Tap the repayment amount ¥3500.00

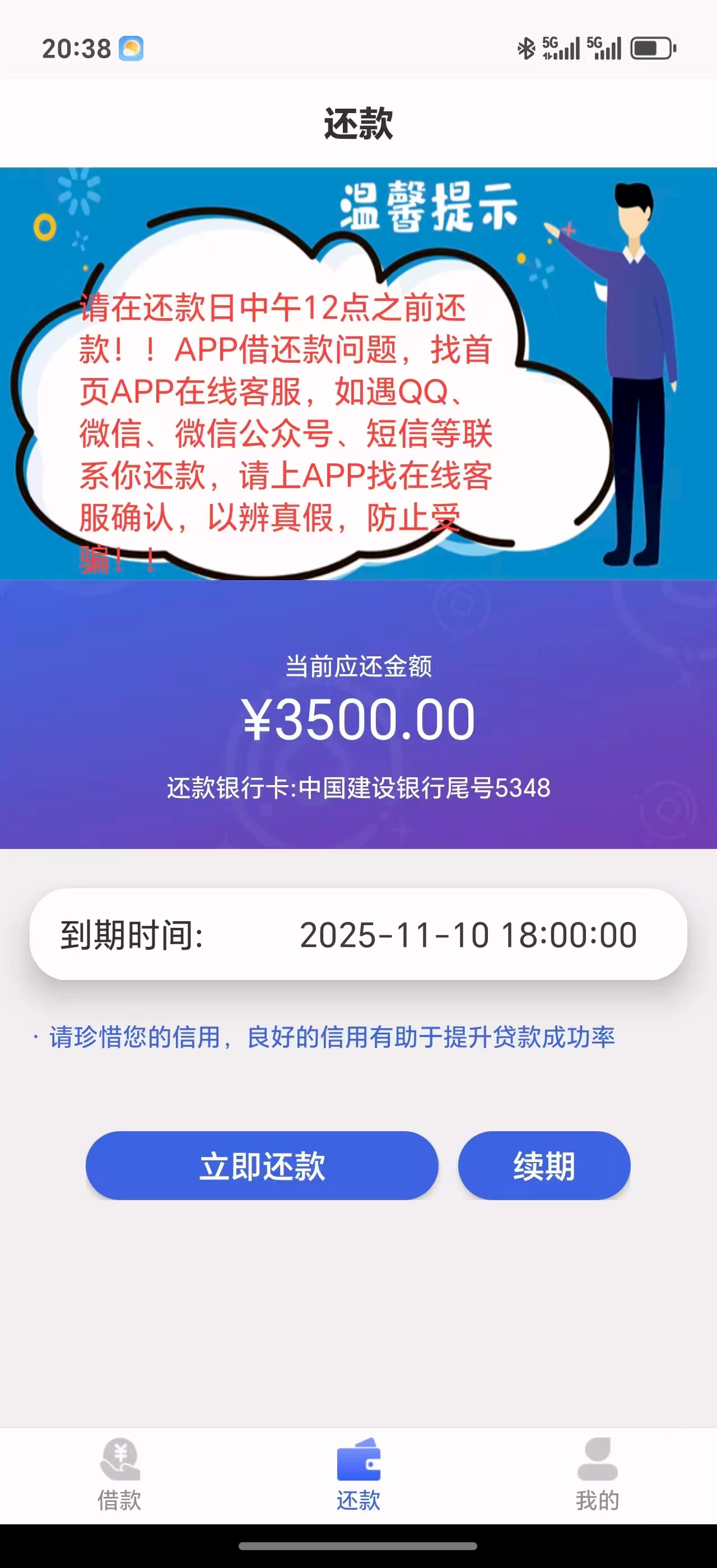pos(358,722)
